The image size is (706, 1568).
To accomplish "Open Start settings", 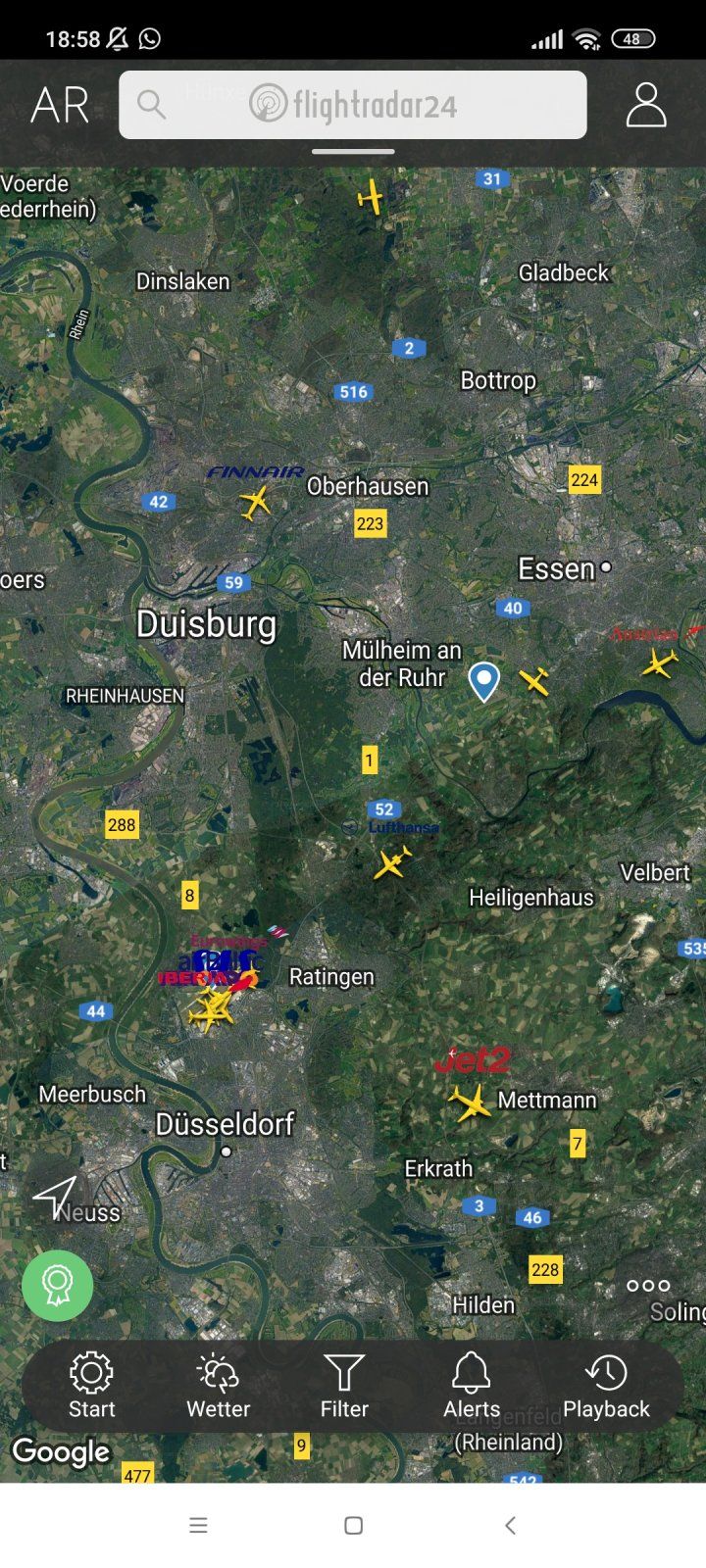I will pyautogui.click(x=92, y=1385).
